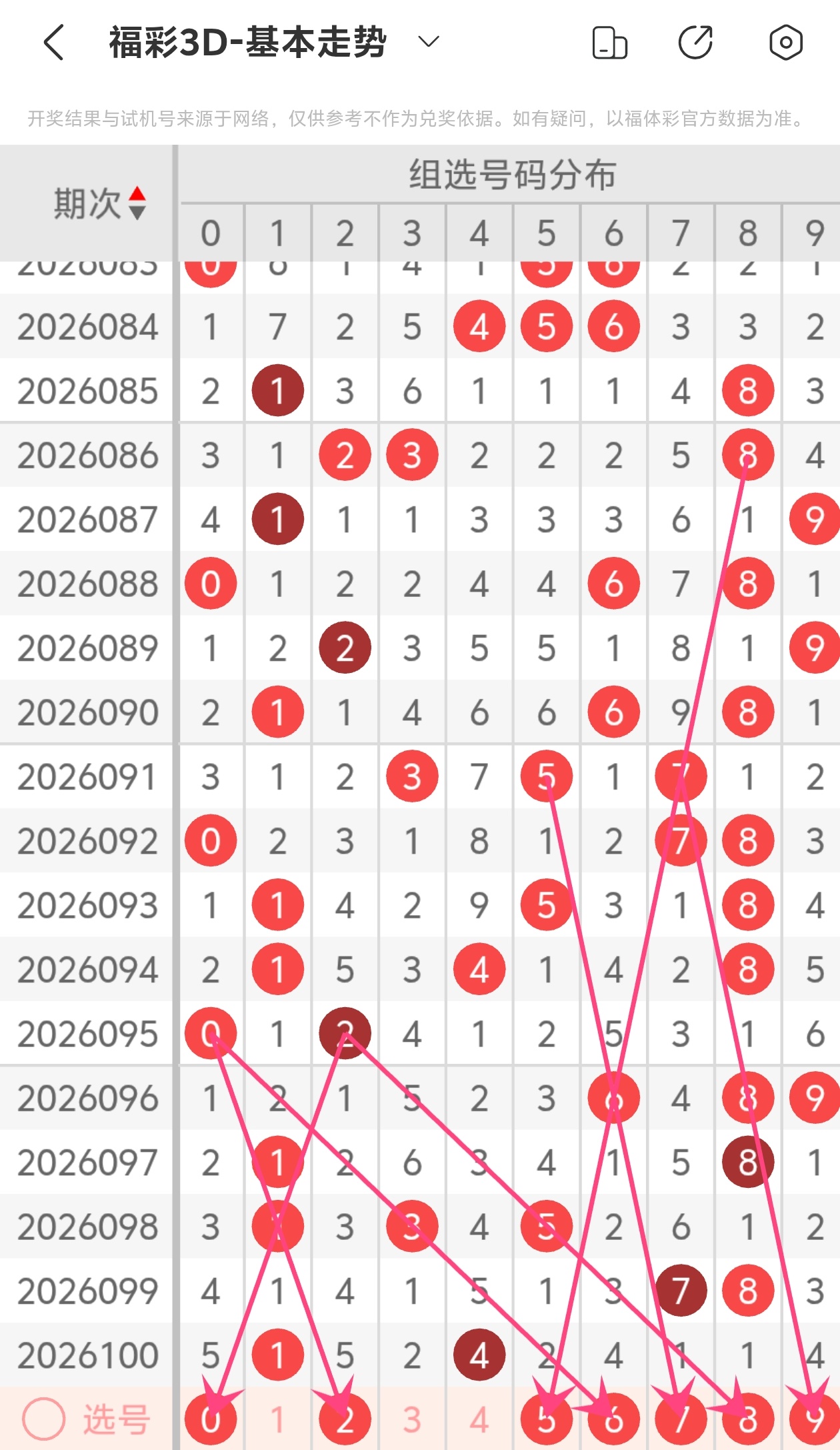Pick number 4 in the 选号 row

[479, 1419]
